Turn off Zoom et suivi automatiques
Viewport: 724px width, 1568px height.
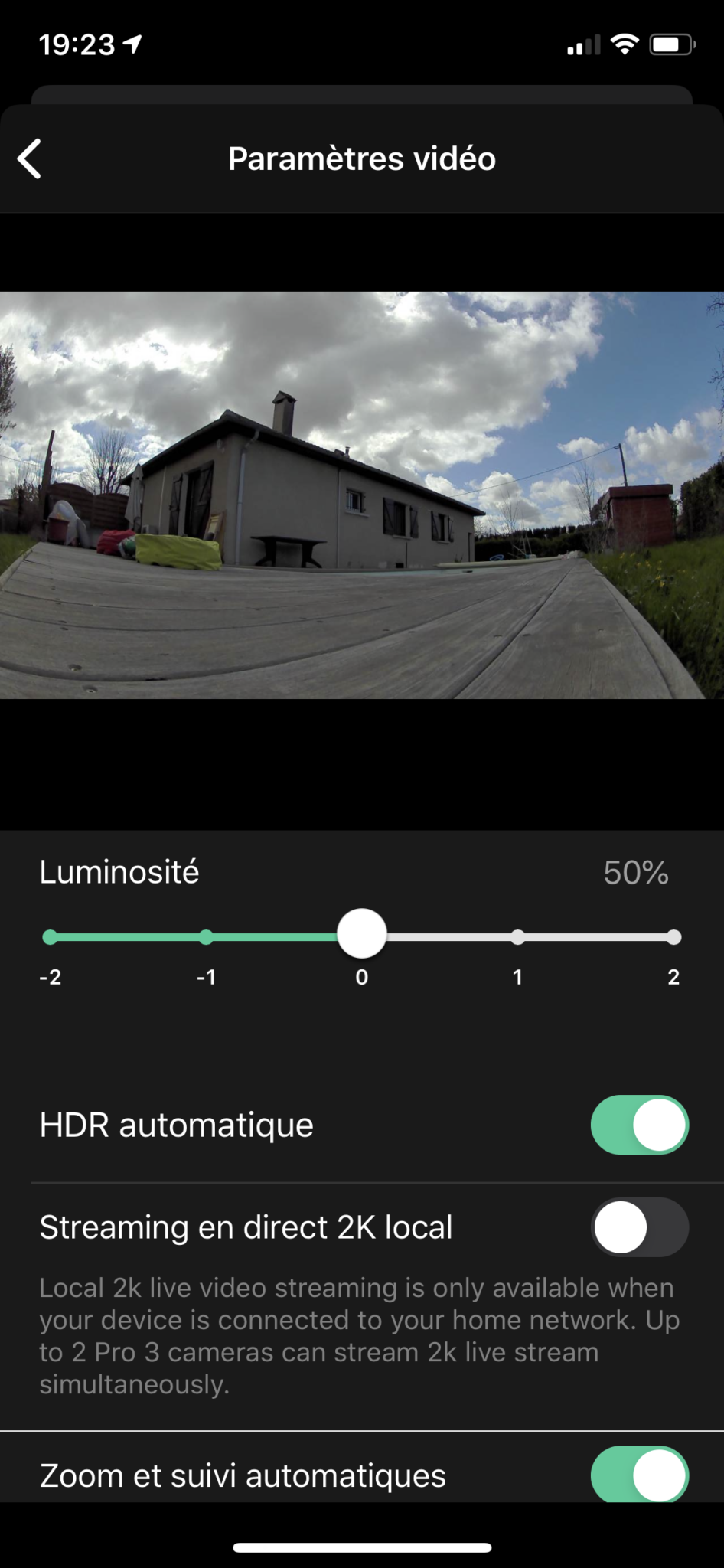tap(640, 1475)
